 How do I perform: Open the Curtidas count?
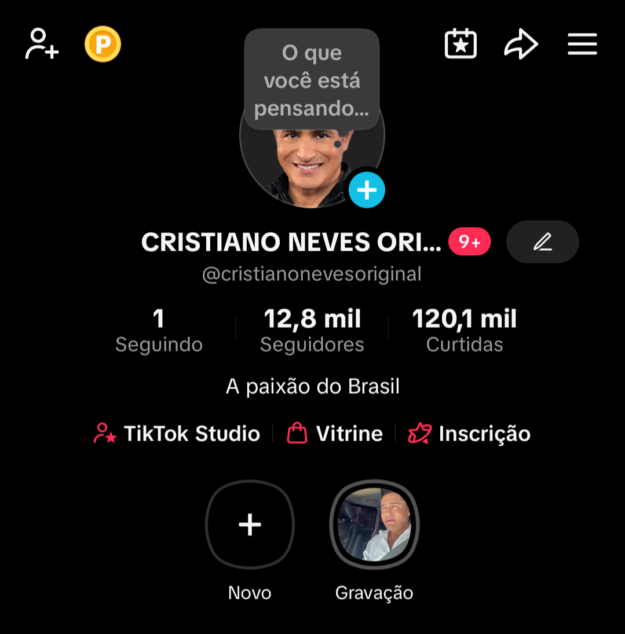465,330
